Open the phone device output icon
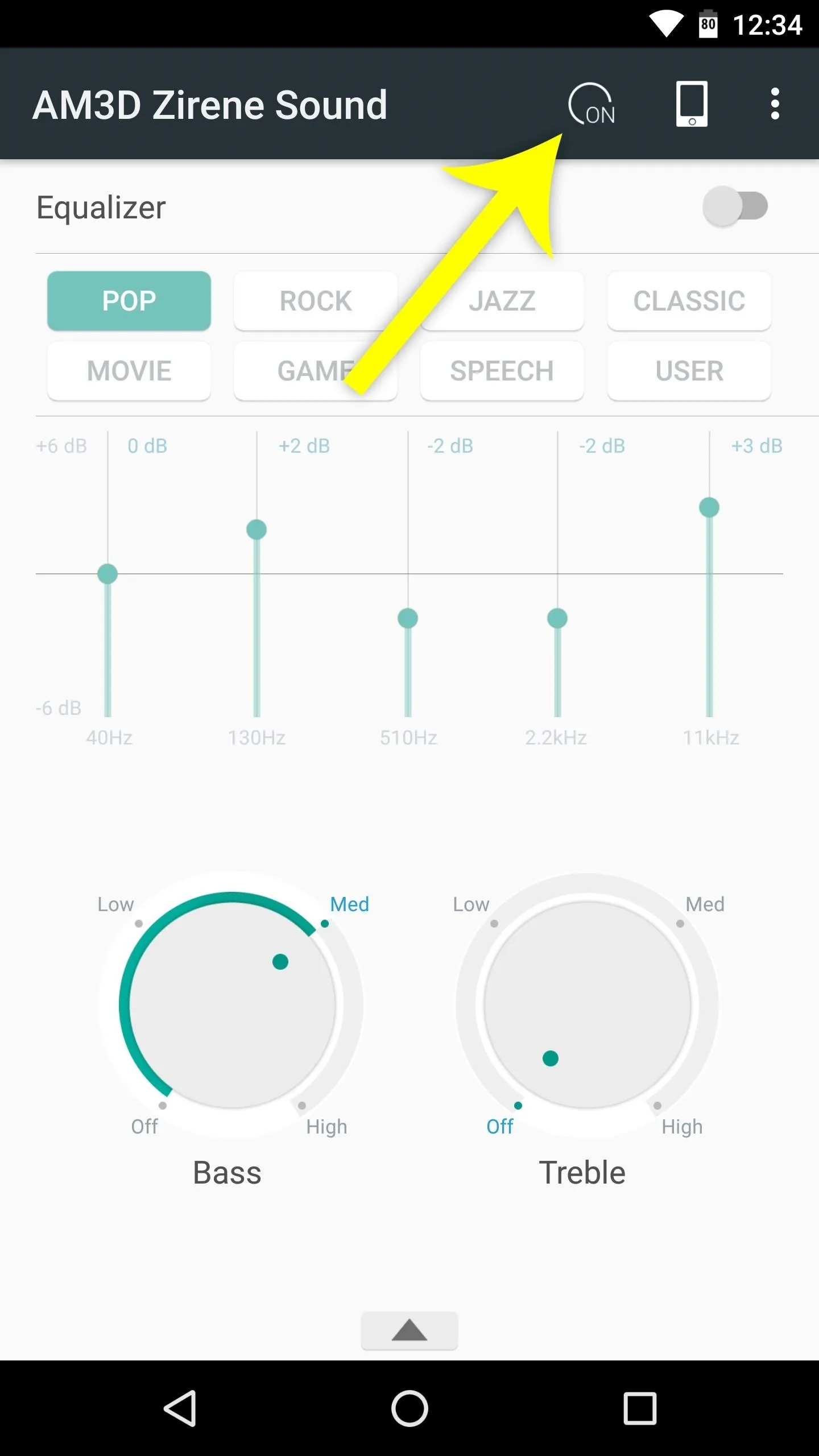 (692, 104)
